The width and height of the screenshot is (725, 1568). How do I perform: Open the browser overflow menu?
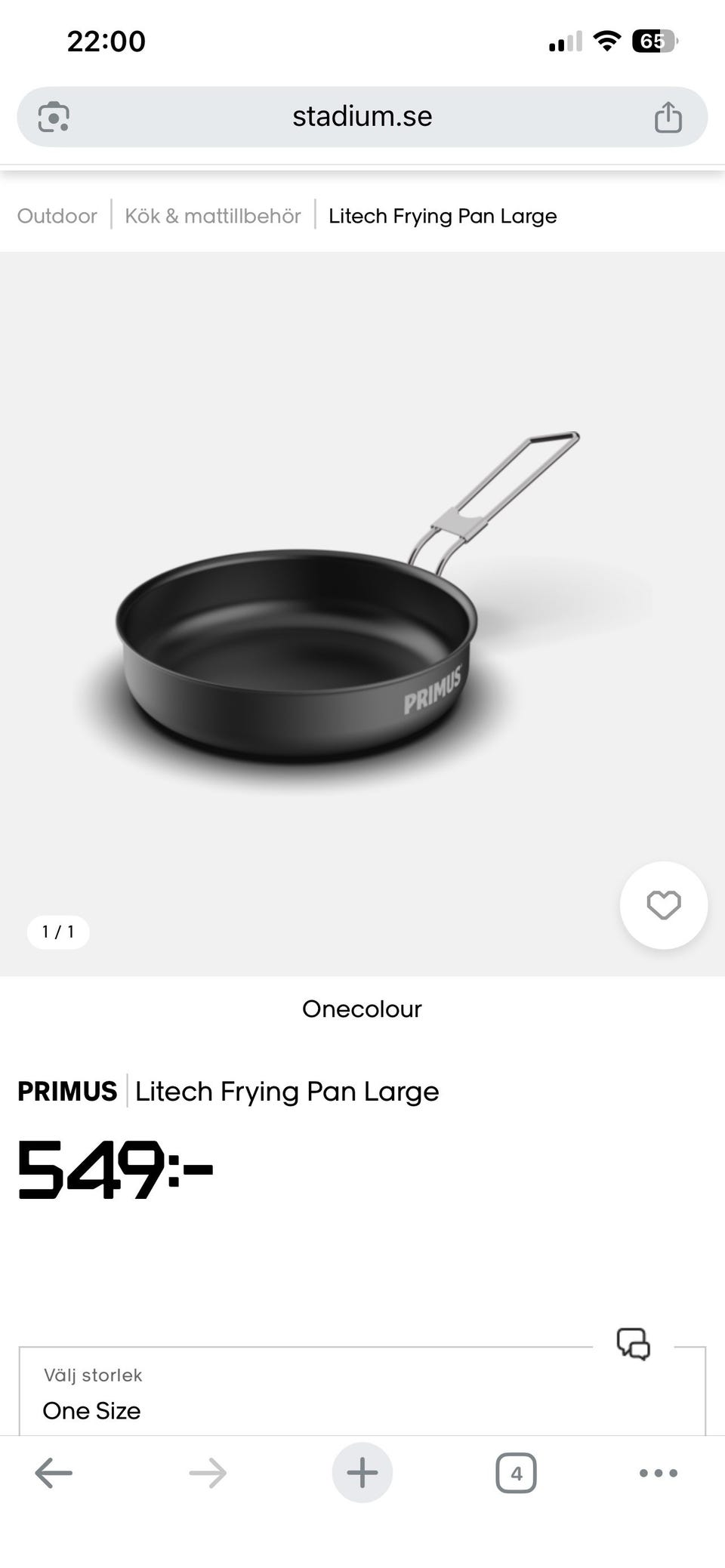point(658,1473)
